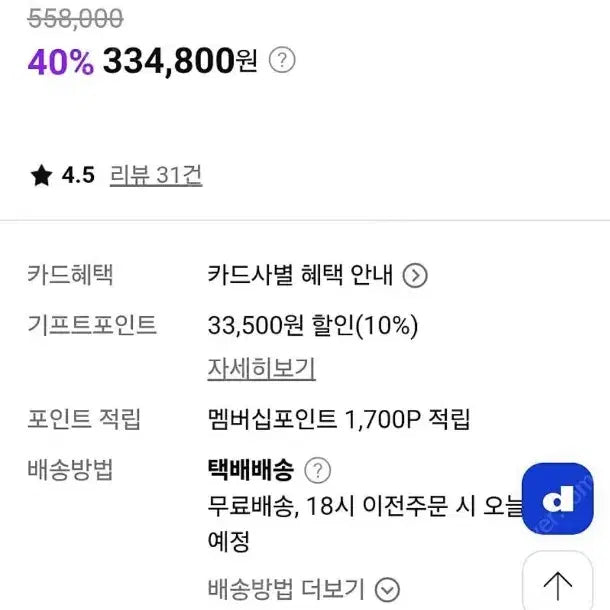
Task: Open 카드사별 혜택 안내 details
Action: click(x=416, y=275)
